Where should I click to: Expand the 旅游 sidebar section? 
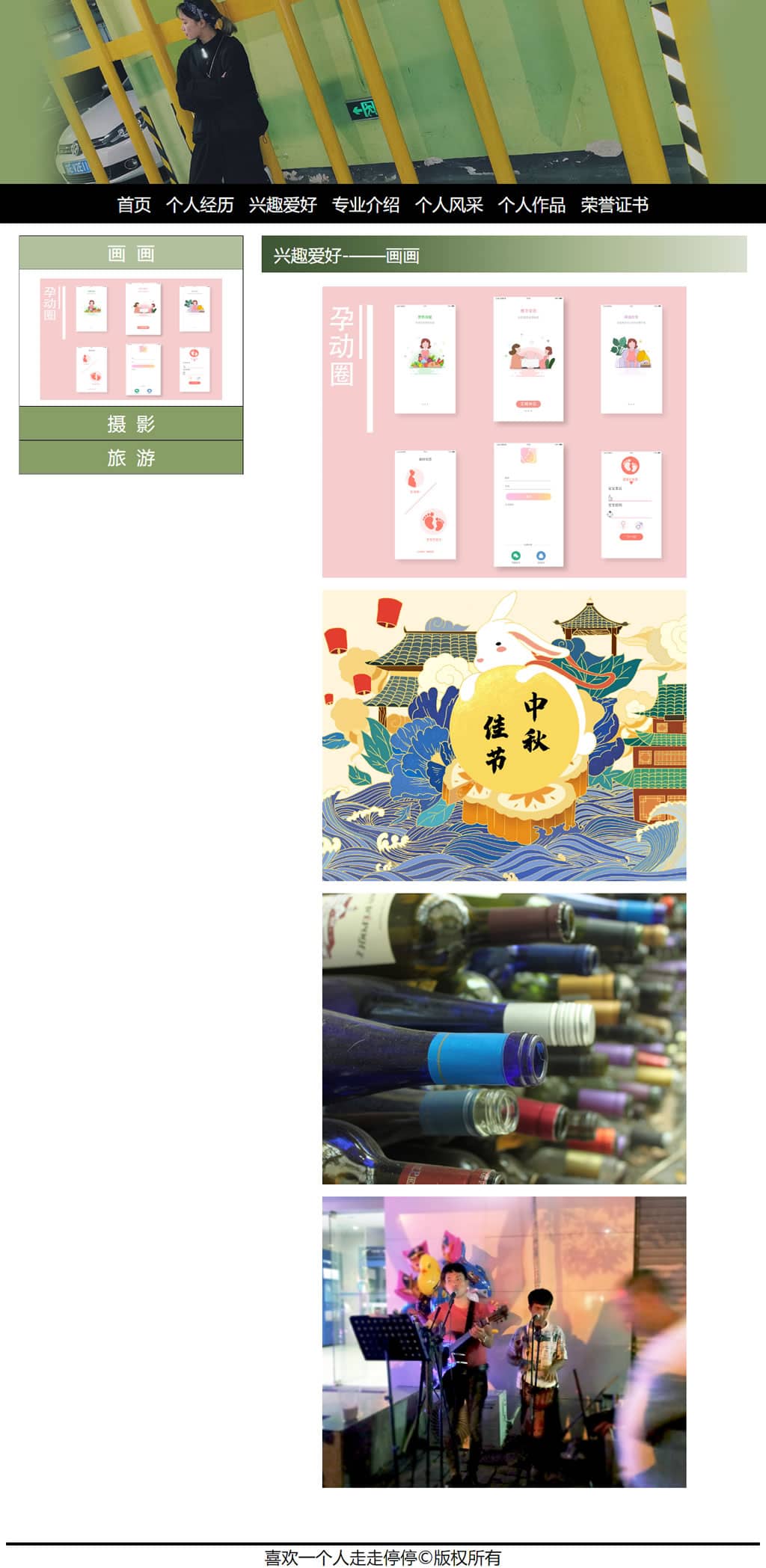131,458
